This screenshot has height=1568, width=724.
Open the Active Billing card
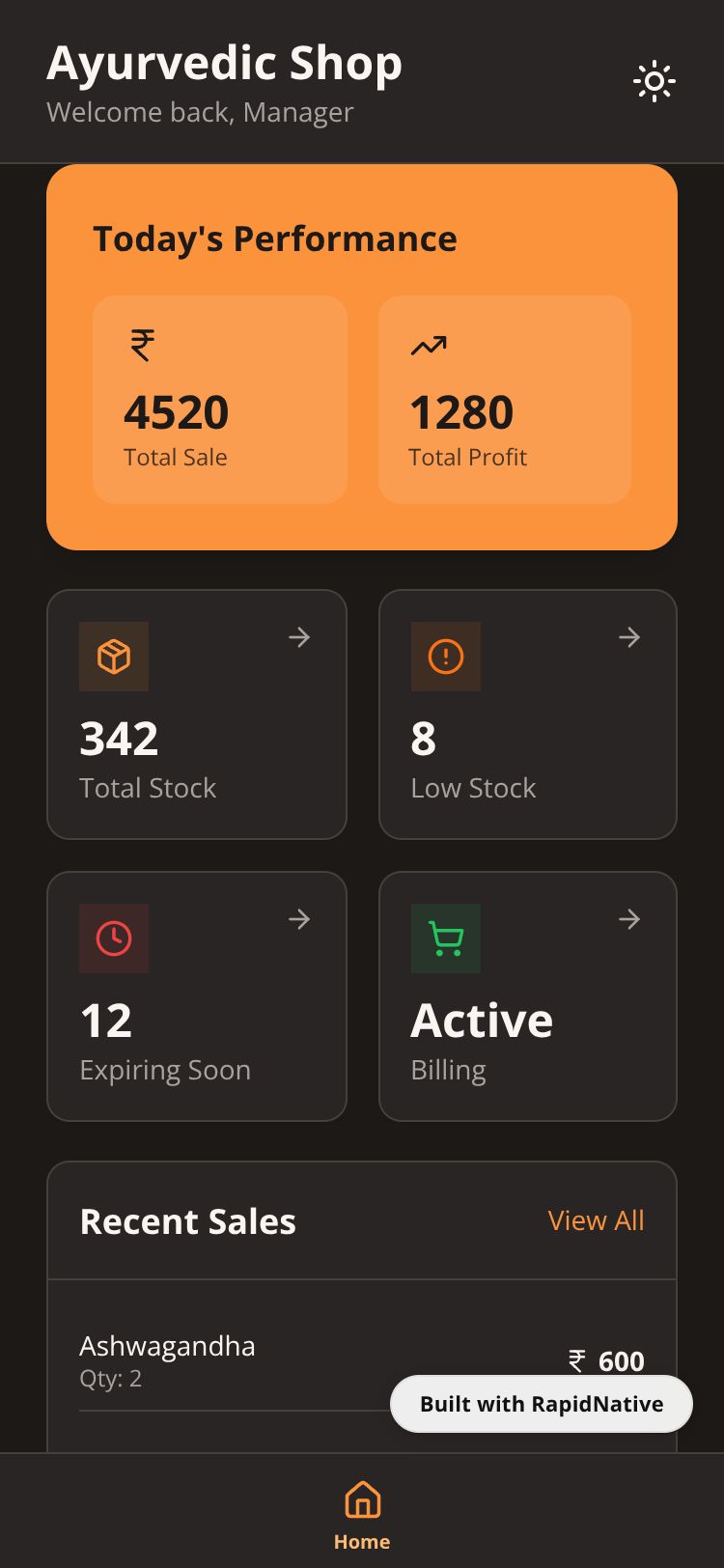(x=528, y=996)
